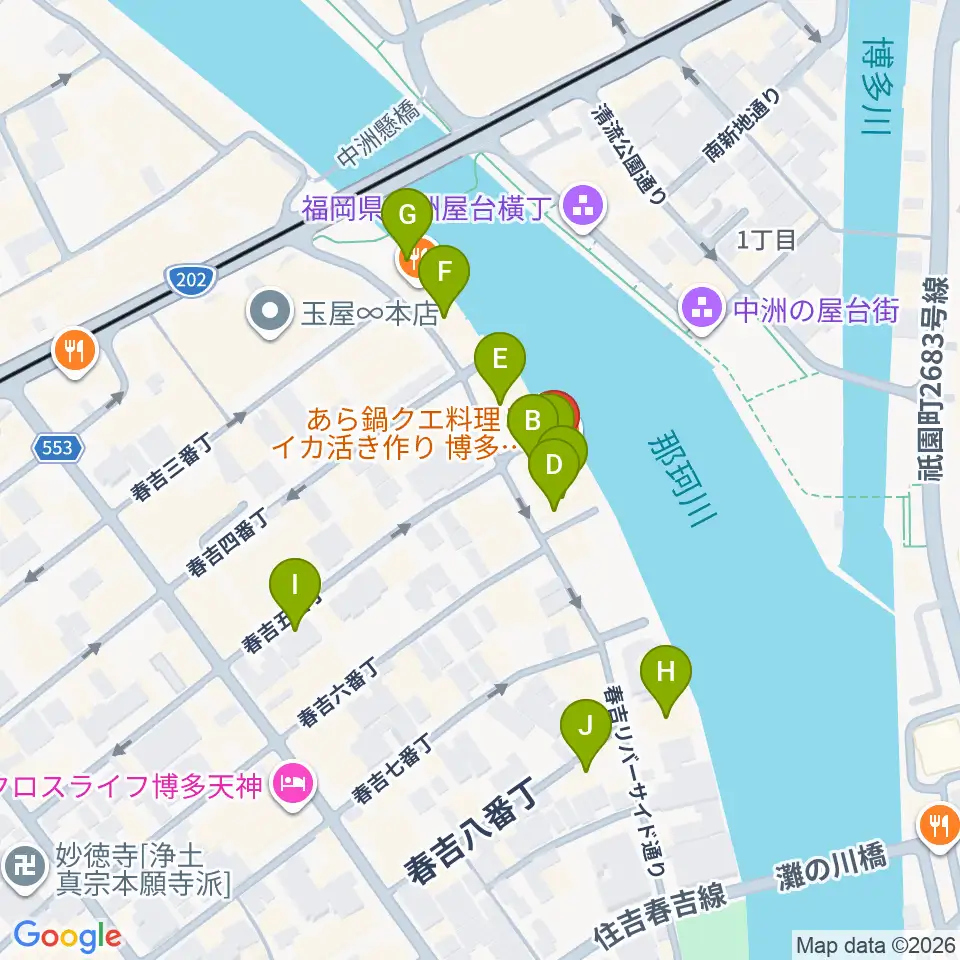The height and width of the screenshot is (960, 960).
Task: Open the 中洲の屋台街 place pin
Action: click(x=702, y=309)
